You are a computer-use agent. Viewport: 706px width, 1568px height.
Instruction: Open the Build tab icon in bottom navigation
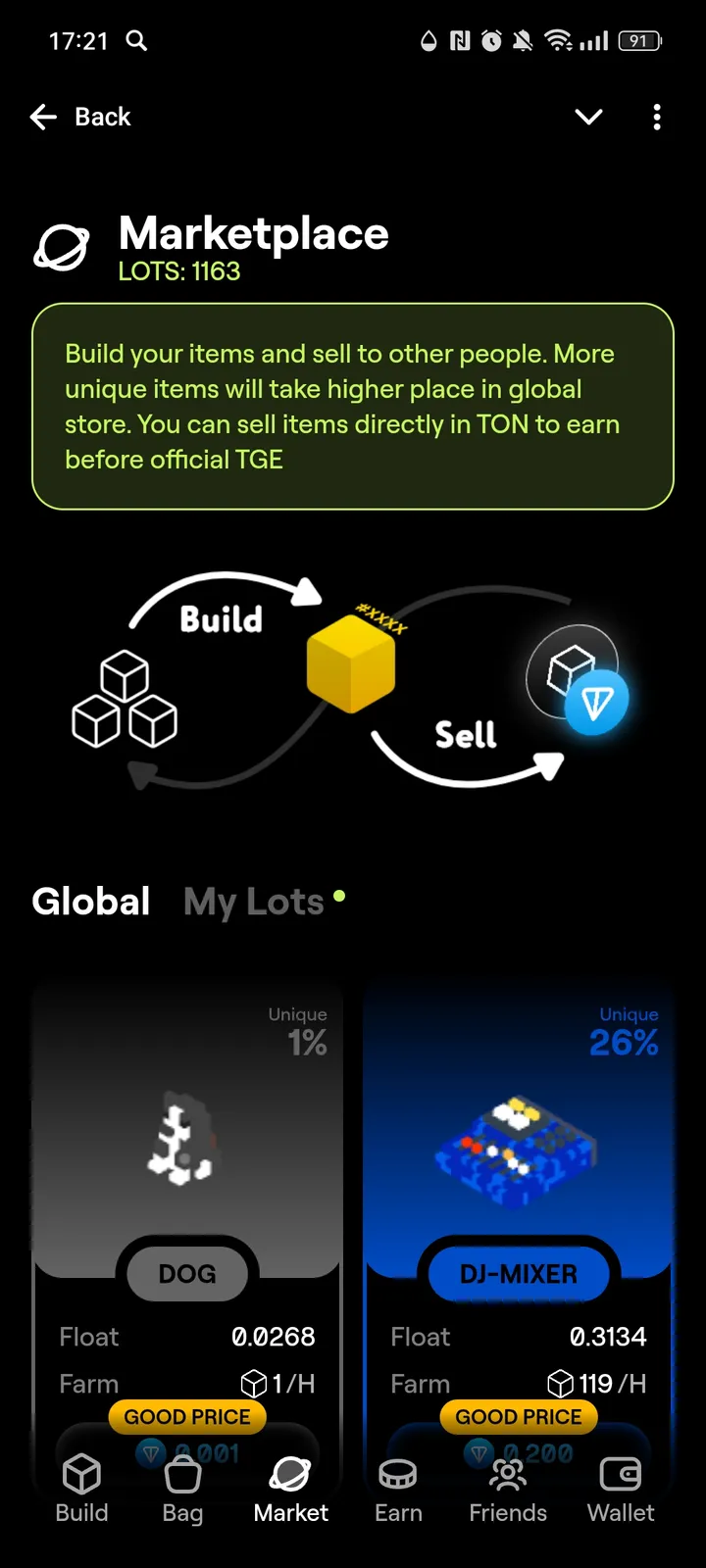(x=81, y=1472)
